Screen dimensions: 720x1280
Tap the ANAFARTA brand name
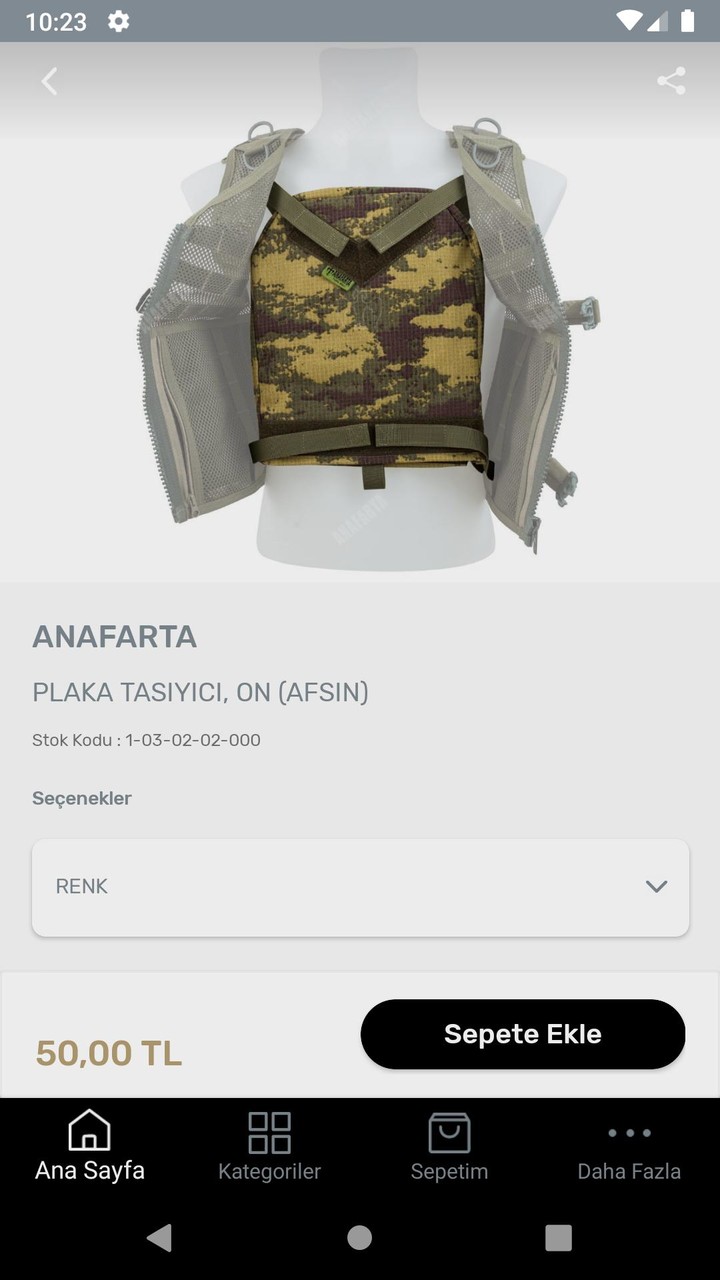point(114,637)
